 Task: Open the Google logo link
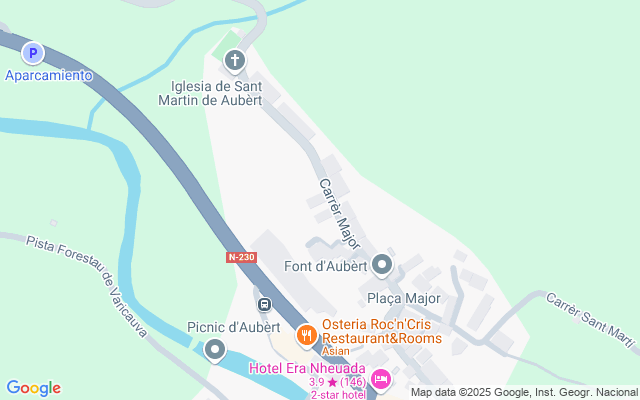click(x=33, y=388)
